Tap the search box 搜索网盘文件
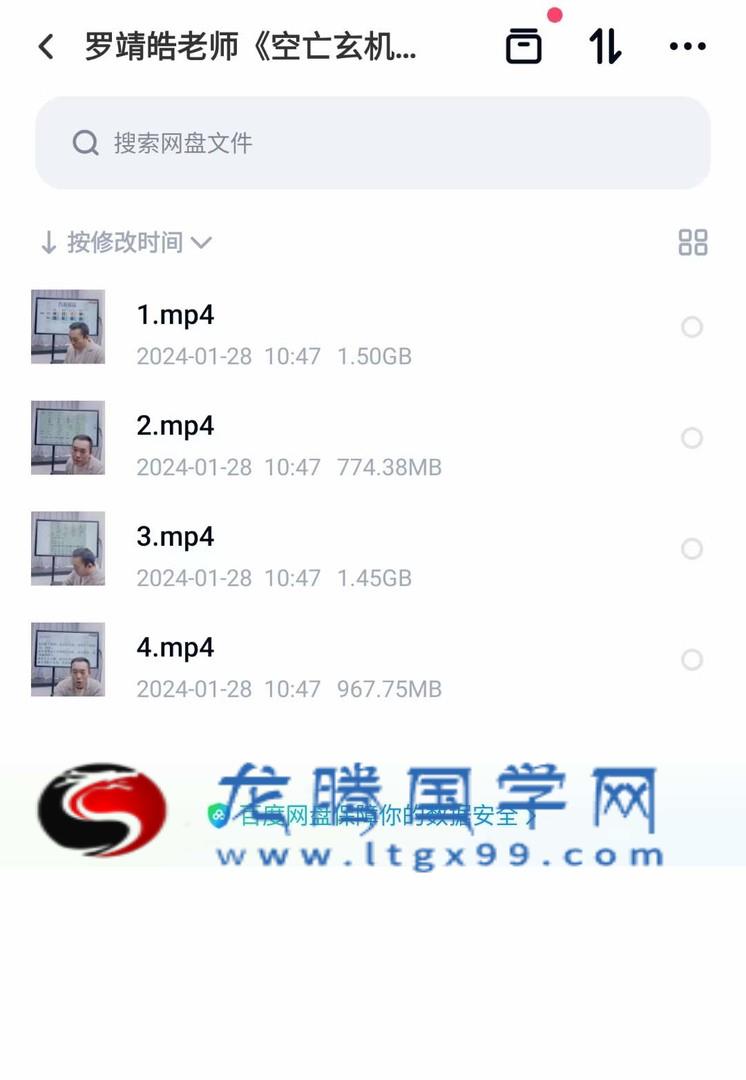The width and height of the screenshot is (746, 1080). [372, 143]
